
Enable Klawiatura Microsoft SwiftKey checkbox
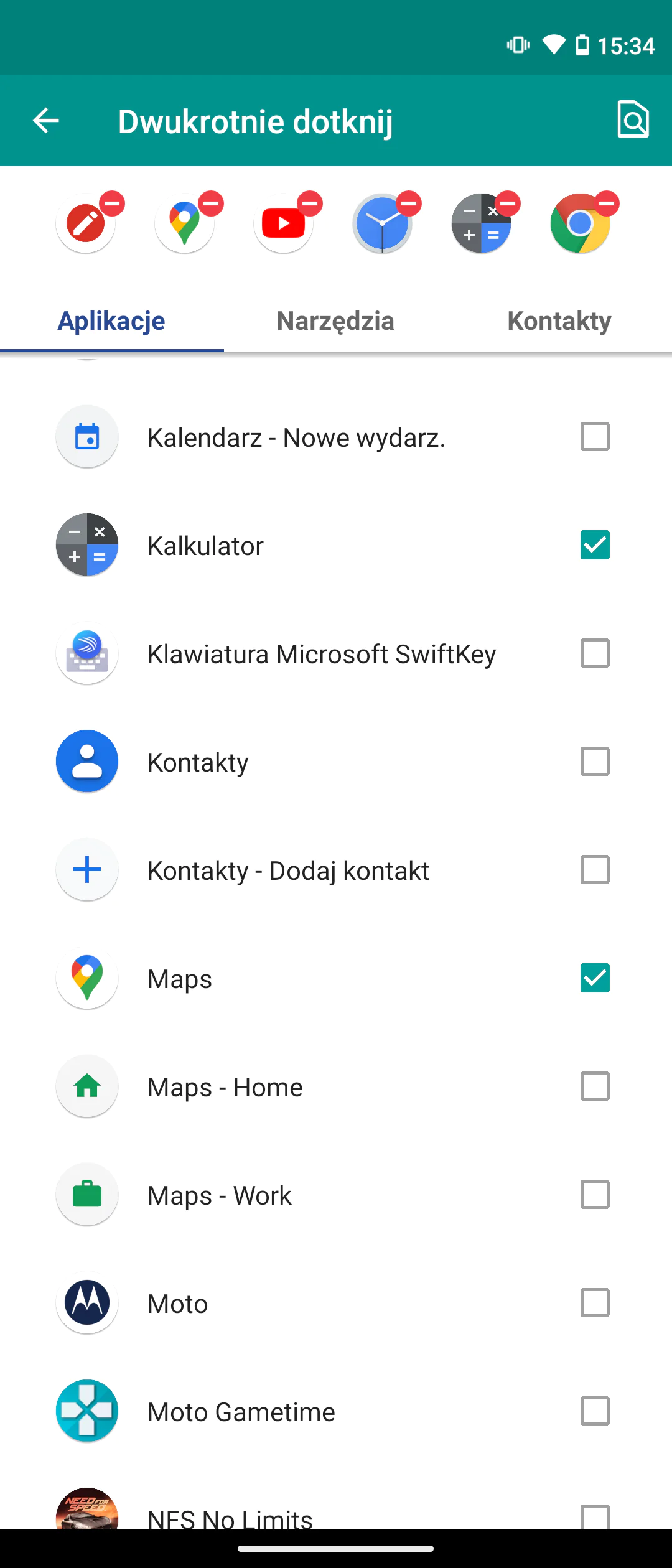tap(595, 653)
